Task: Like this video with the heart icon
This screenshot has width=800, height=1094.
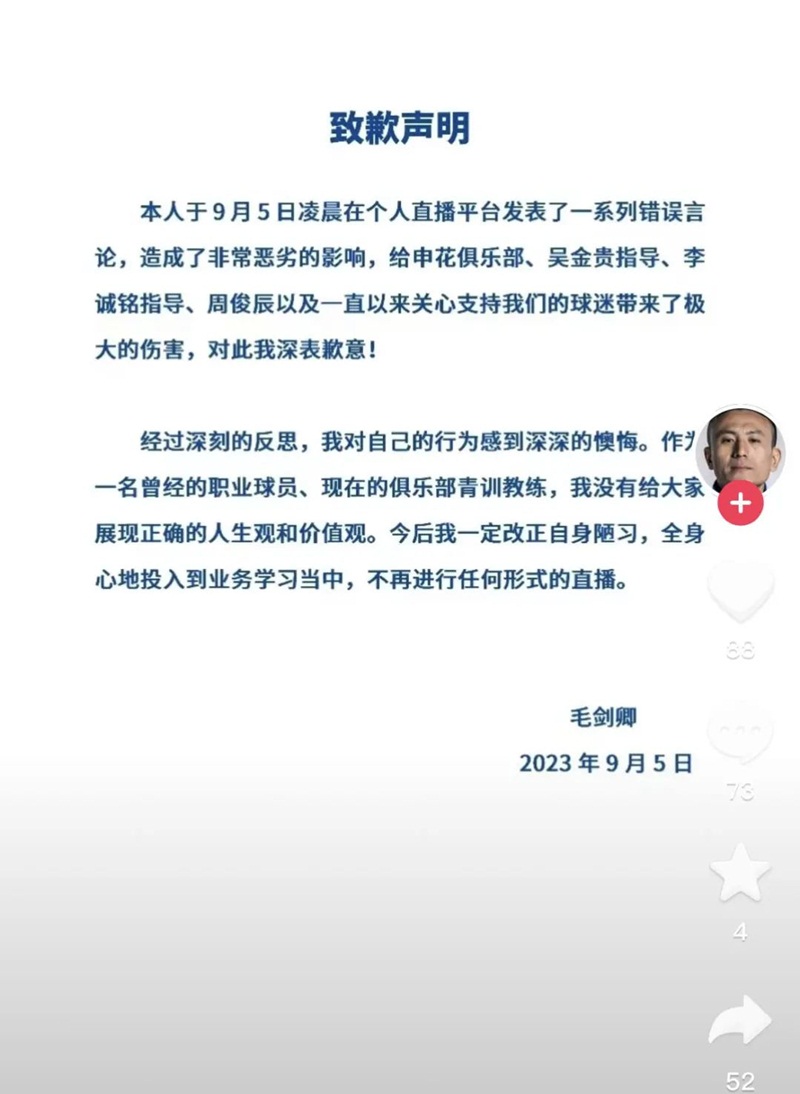Action: point(740,592)
